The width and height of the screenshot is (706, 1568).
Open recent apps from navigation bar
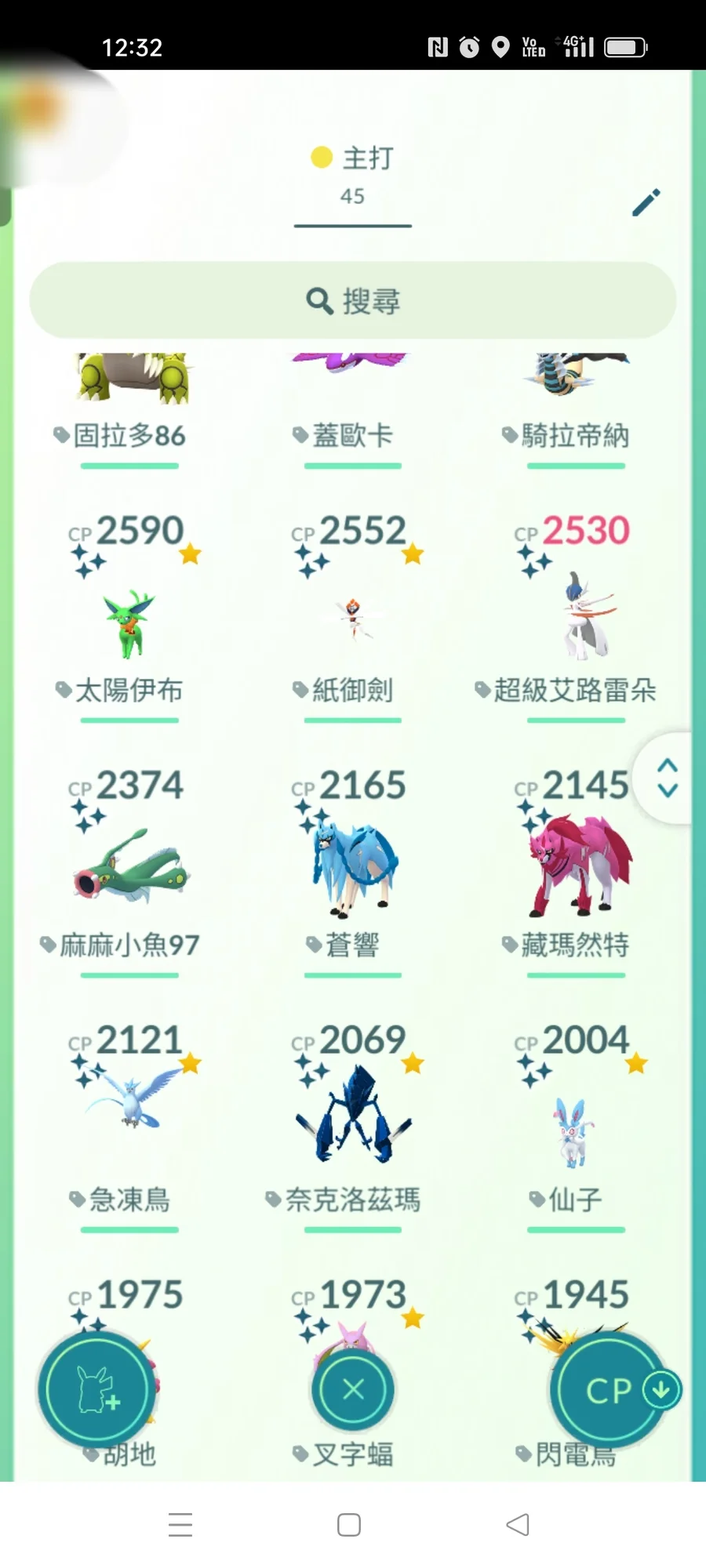[x=180, y=1525]
